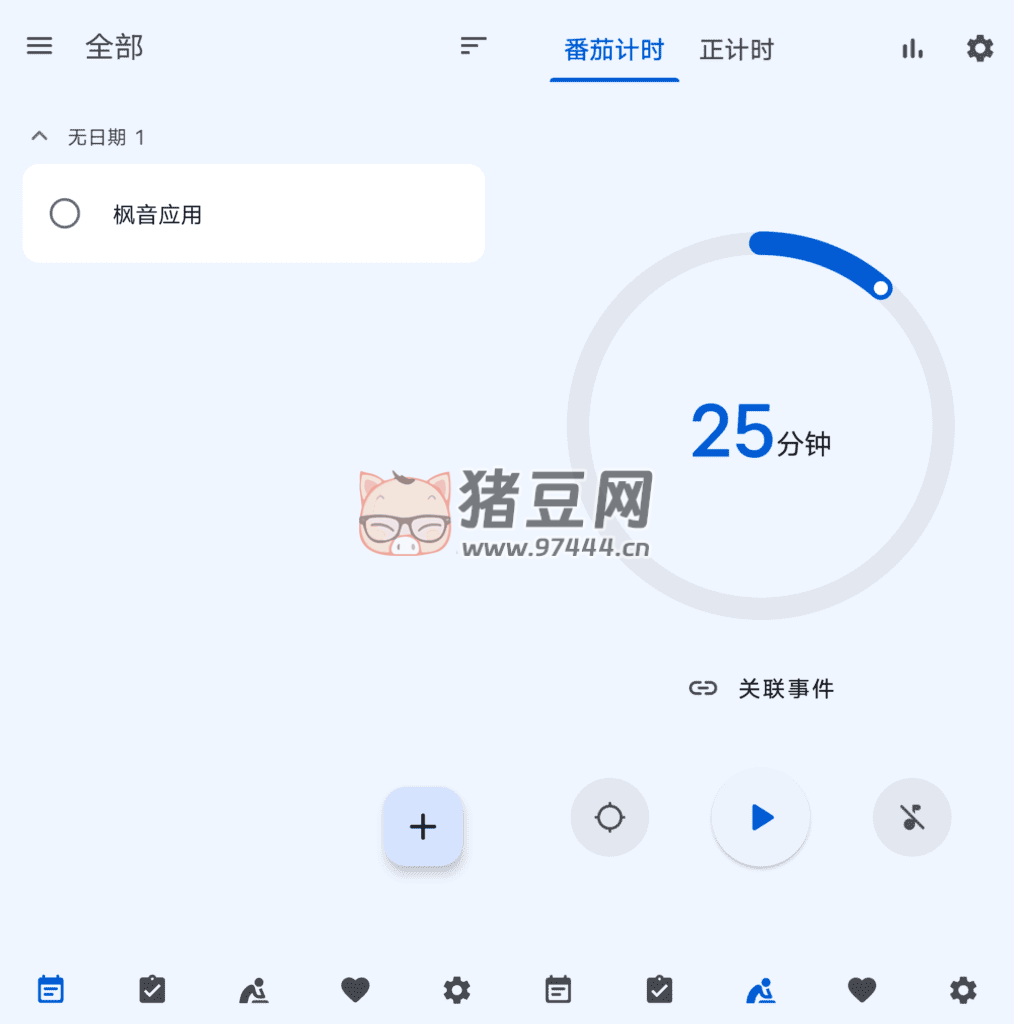Select the highlighted blue calendar tab at the bottom
1014x1024 pixels.
click(x=50, y=990)
